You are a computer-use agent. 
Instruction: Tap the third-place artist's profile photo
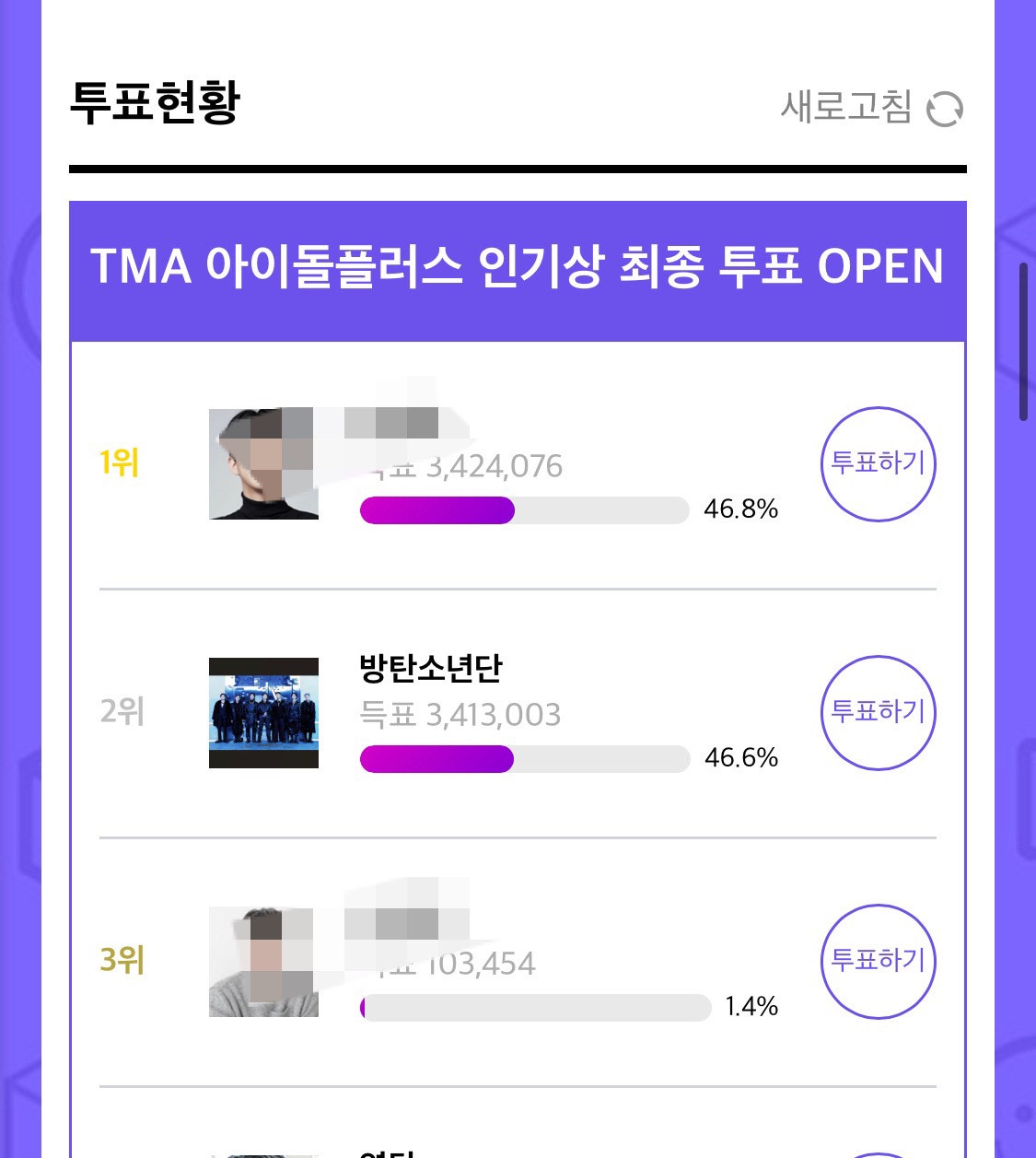[x=264, y=963]
